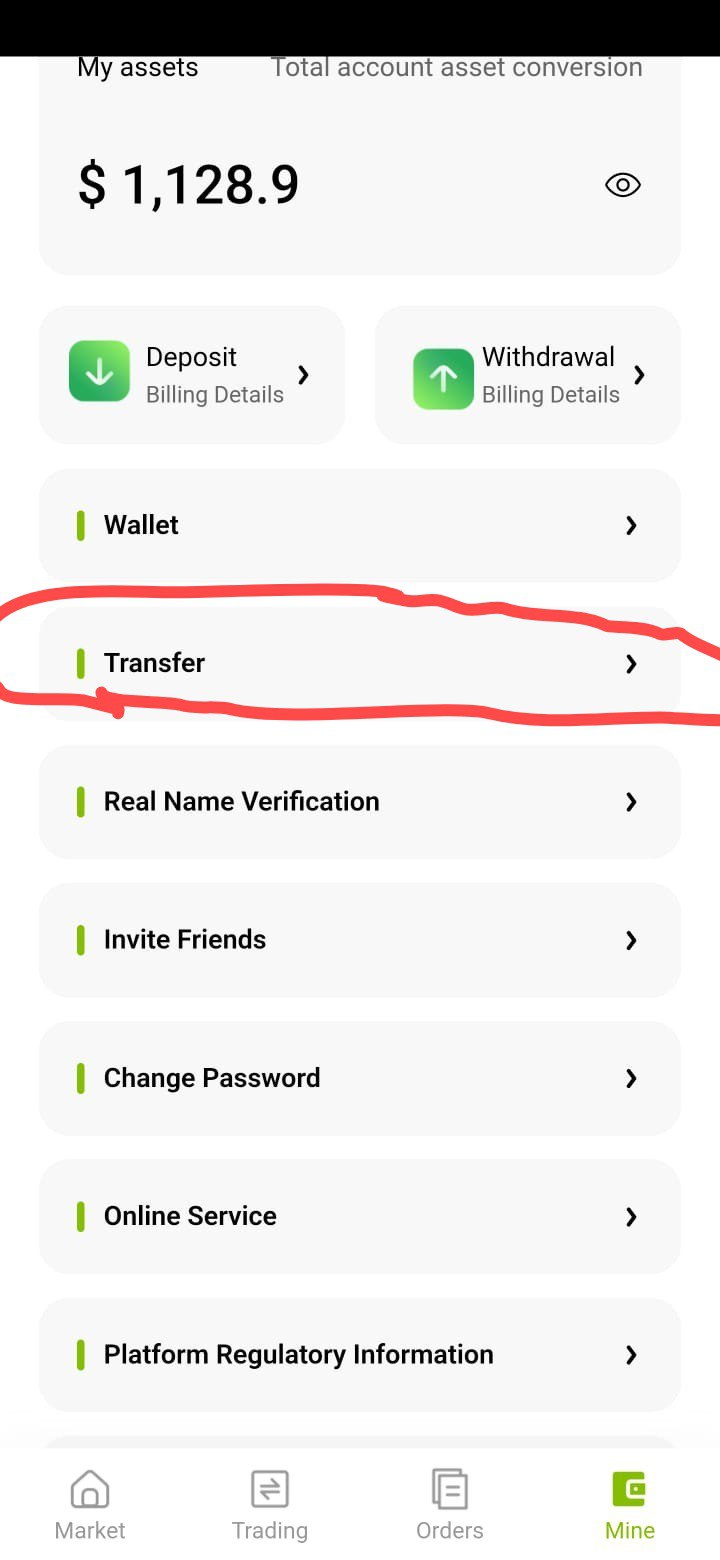The image size is (720, 1560).
Task: Open the Withdrawal card
Action: 527,375
